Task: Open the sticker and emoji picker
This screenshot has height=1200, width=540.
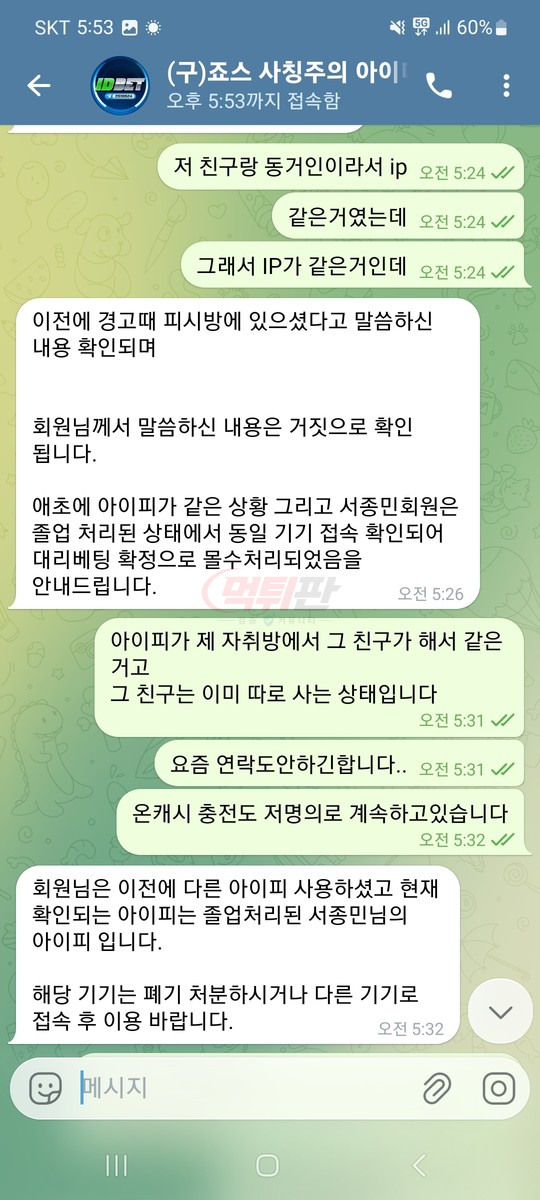Action: (x=45, y=1088)
